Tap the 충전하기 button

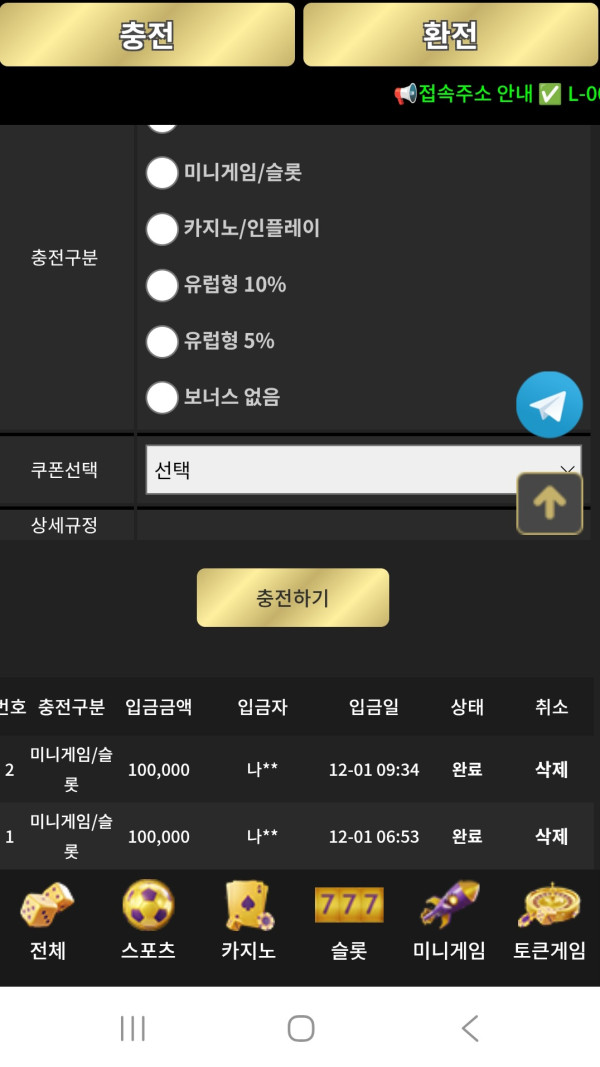click(x=292, y=598)
